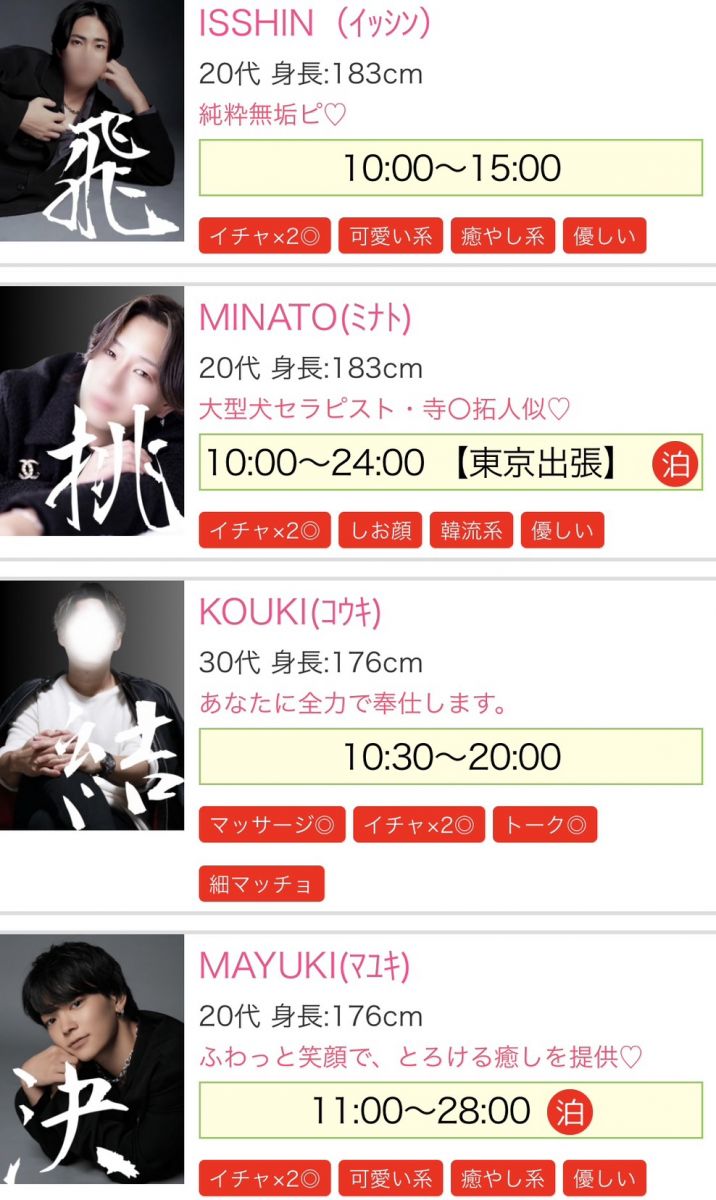Select the トーク◎ tag under KOUKI
Image resolution: width=716 pixels, height=1200 pixels.
tap(545, 825)
